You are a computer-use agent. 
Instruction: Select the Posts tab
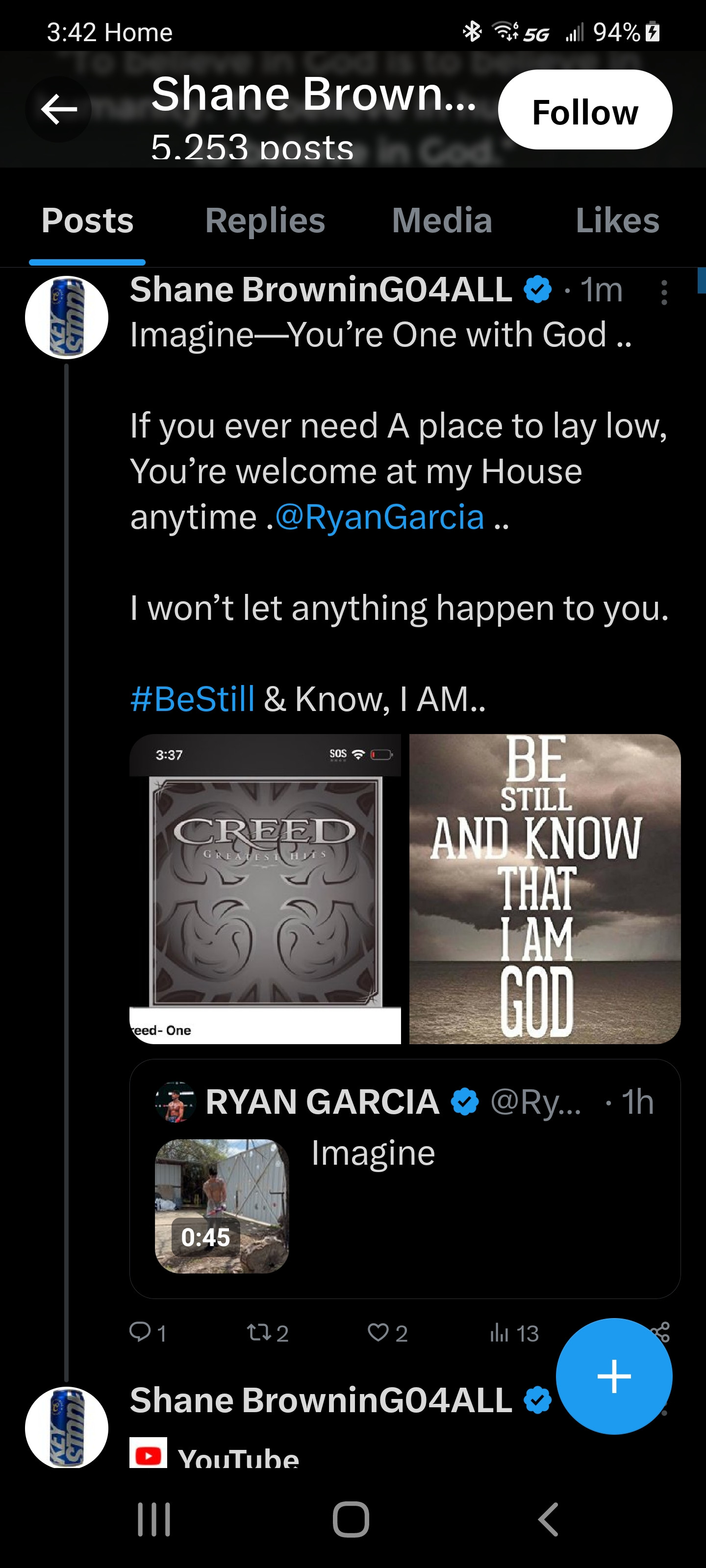pyautogui.click(x=87, y=220)
